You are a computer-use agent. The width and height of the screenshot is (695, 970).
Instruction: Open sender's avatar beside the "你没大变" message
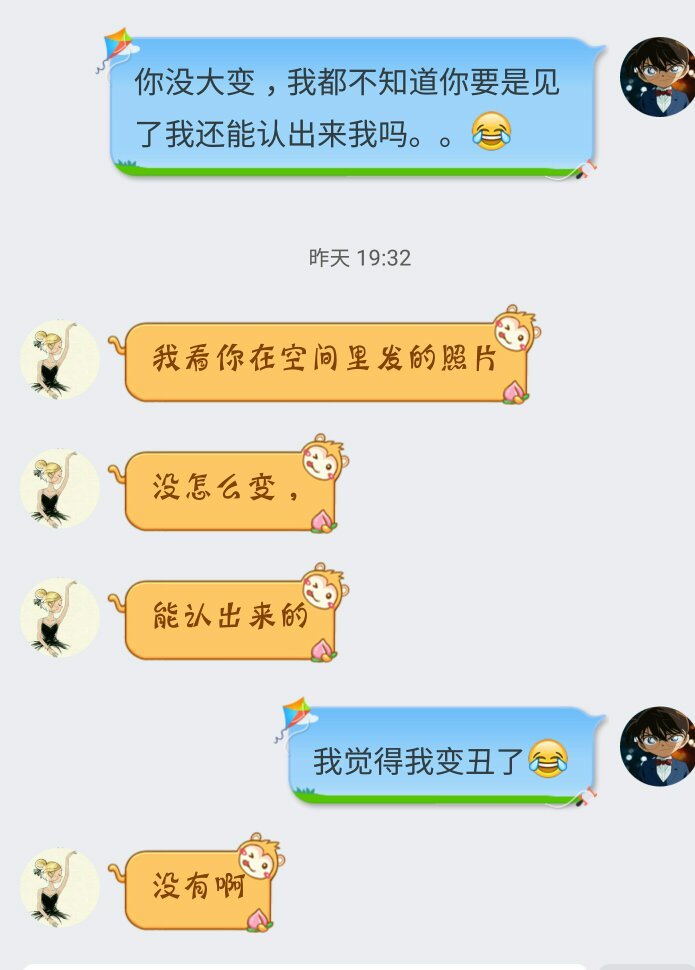[657, 78]
